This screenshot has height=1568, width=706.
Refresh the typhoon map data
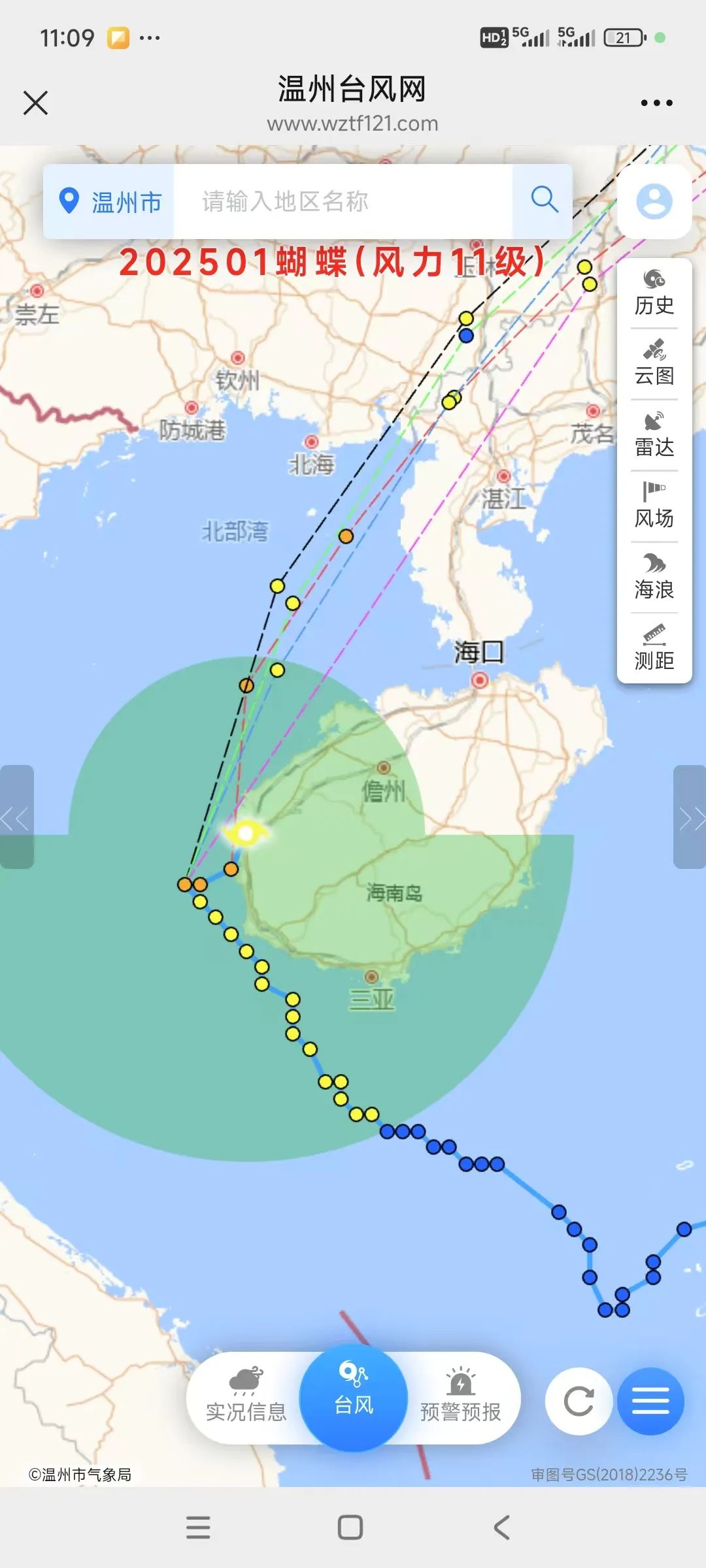579,1401
